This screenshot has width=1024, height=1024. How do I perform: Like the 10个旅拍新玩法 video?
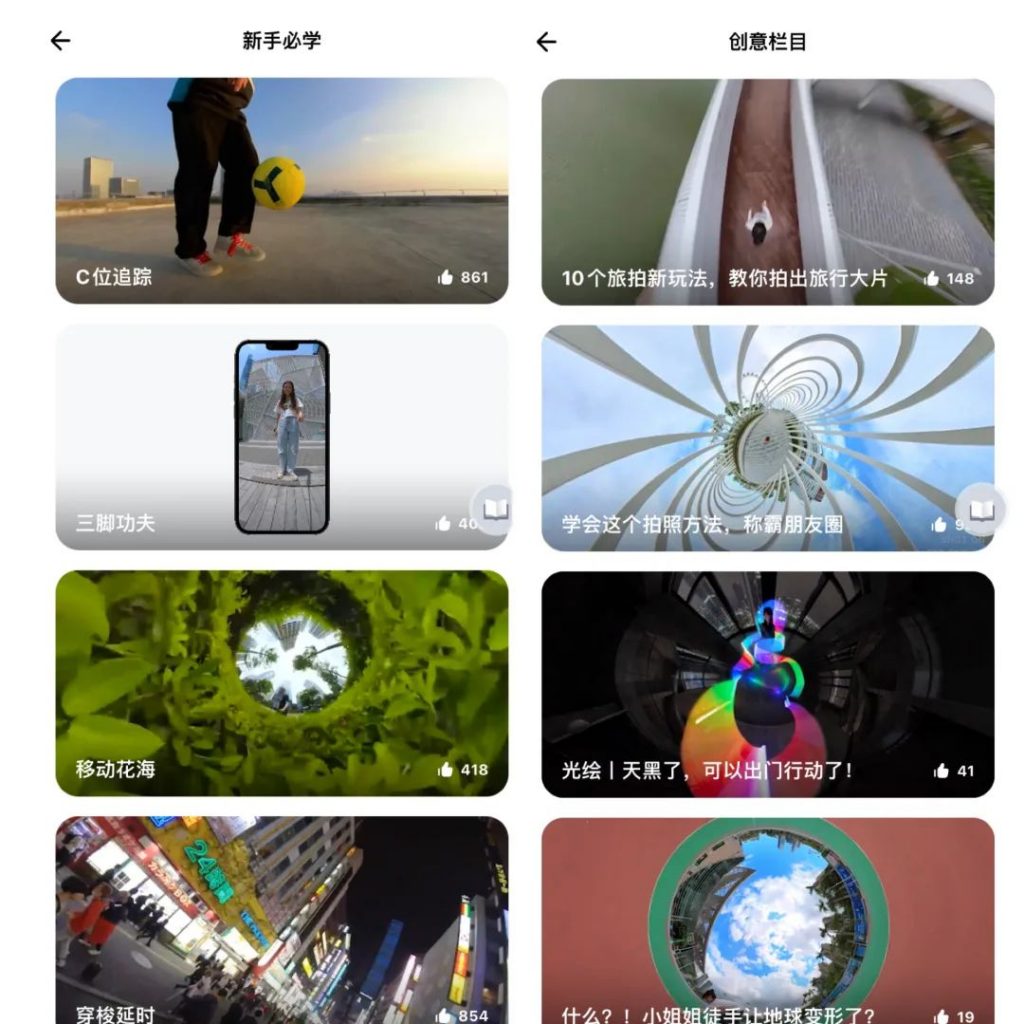pos(932,278)
